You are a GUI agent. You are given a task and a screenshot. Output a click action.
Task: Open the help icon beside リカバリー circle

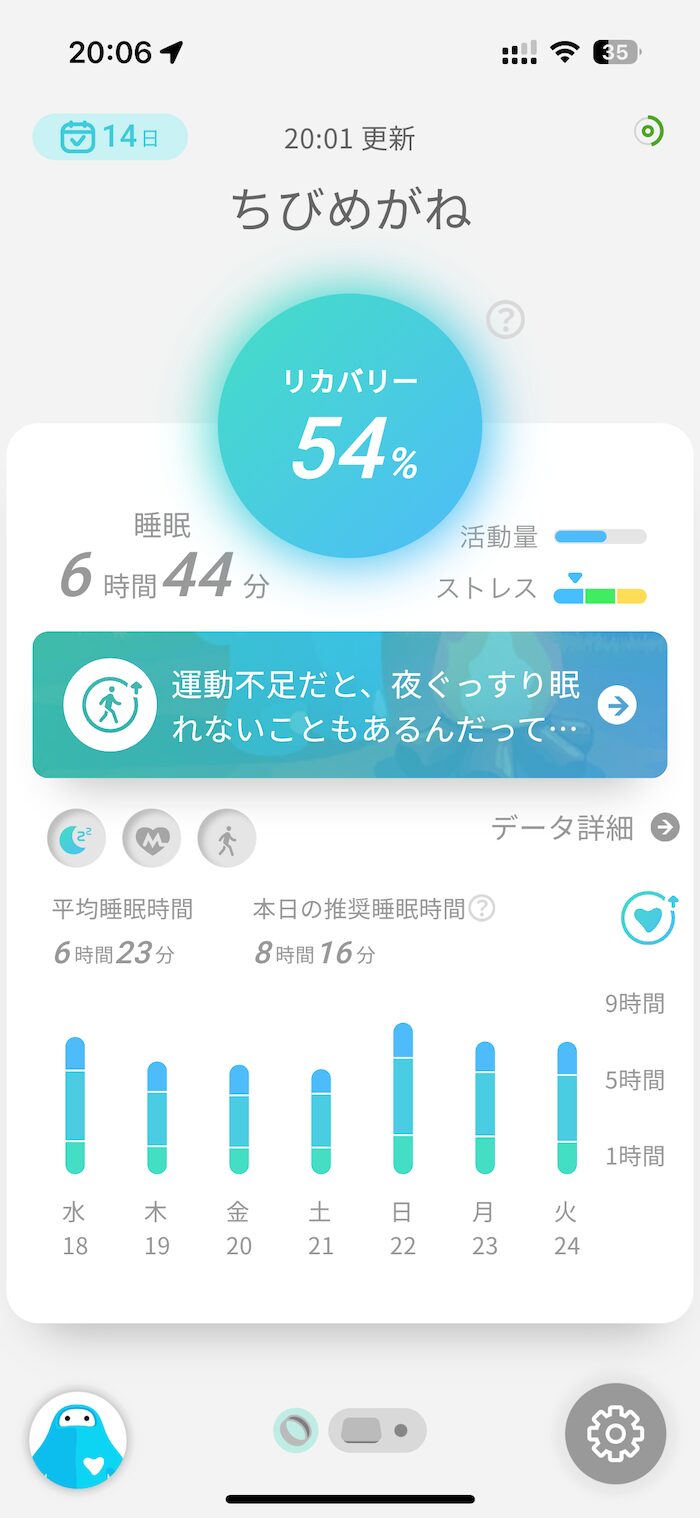tap(506, 320)
